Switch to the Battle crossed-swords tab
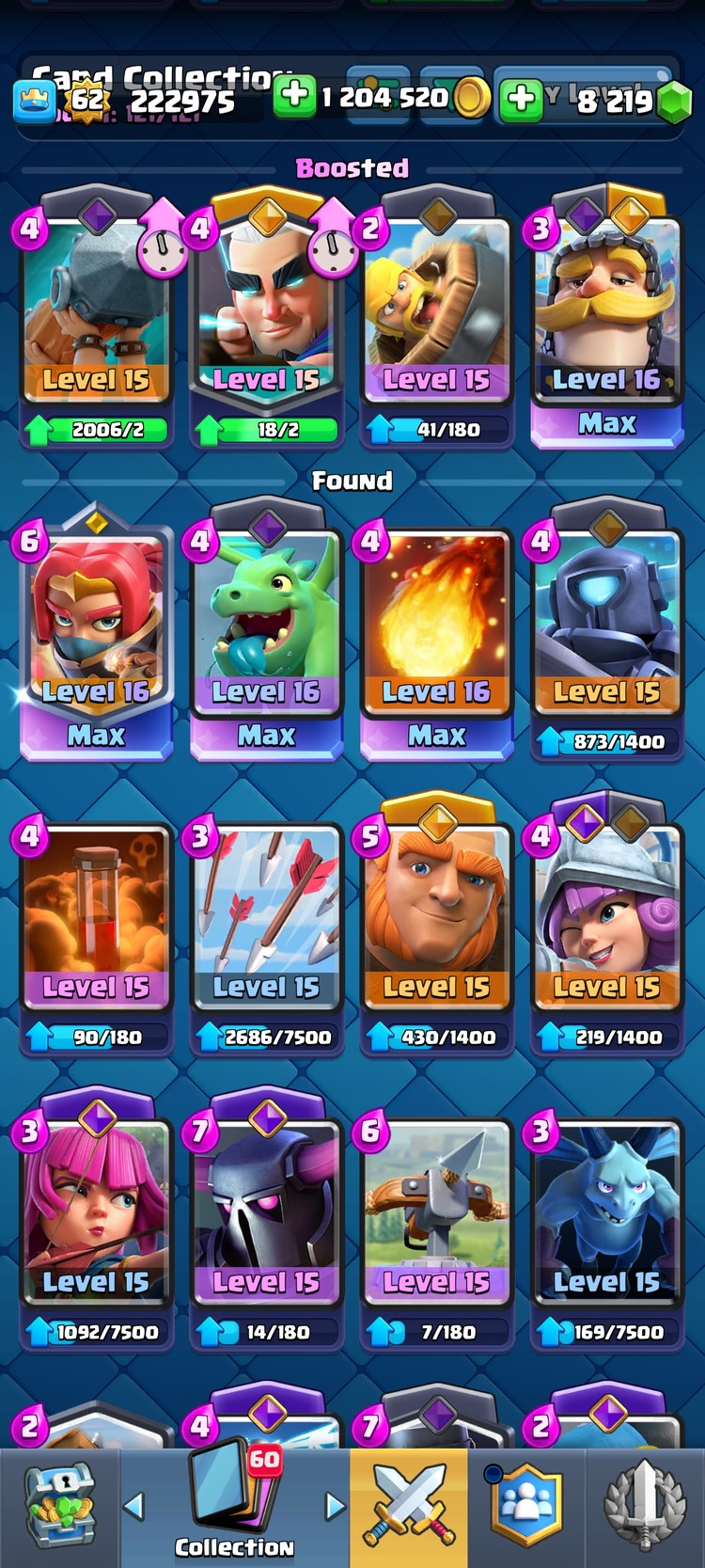Image resolution: width=705 pixels, height=1568 pixels. (x=409, y=1507)
